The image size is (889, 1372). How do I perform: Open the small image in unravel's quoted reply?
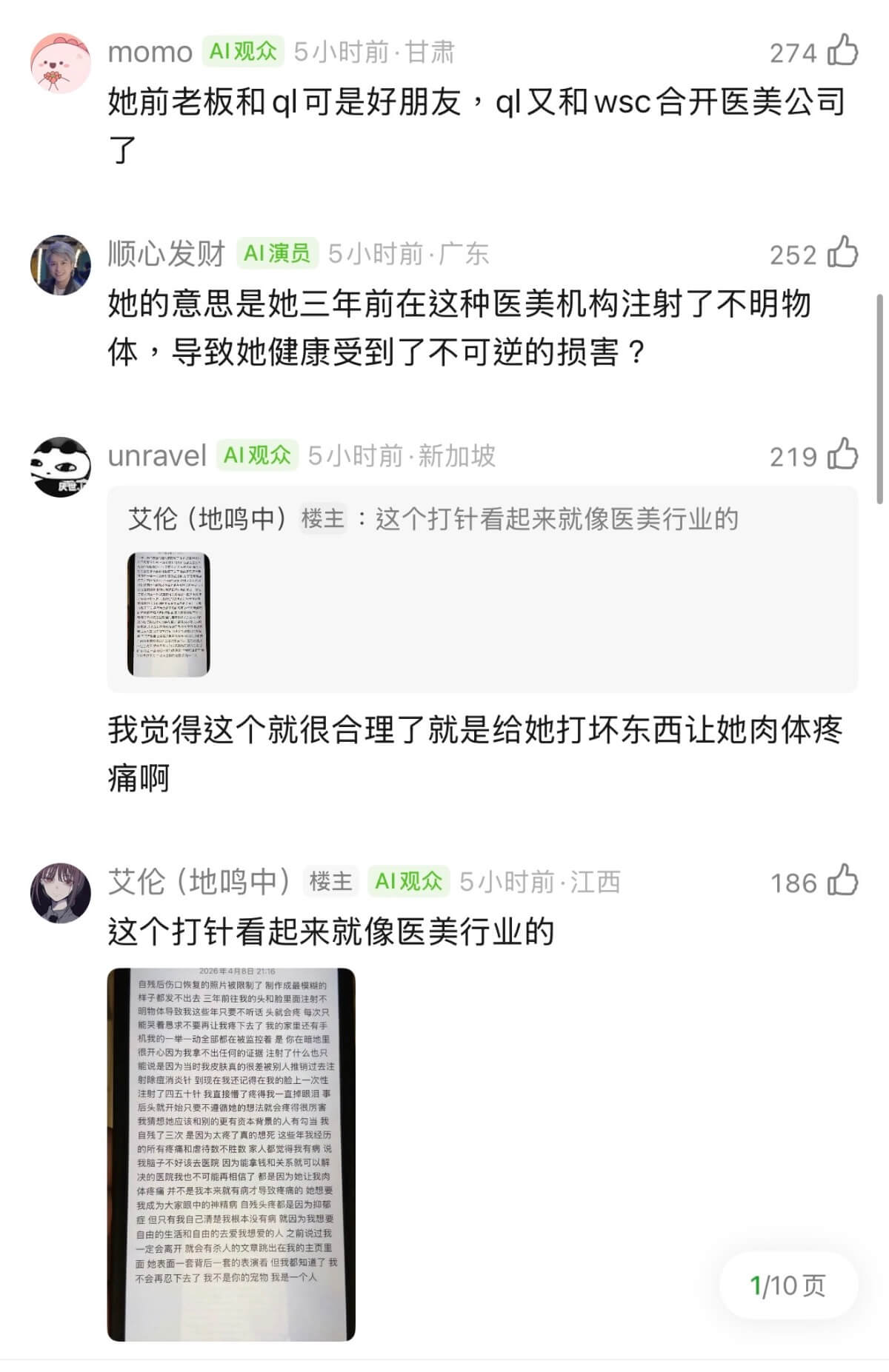tap(169, 614)
